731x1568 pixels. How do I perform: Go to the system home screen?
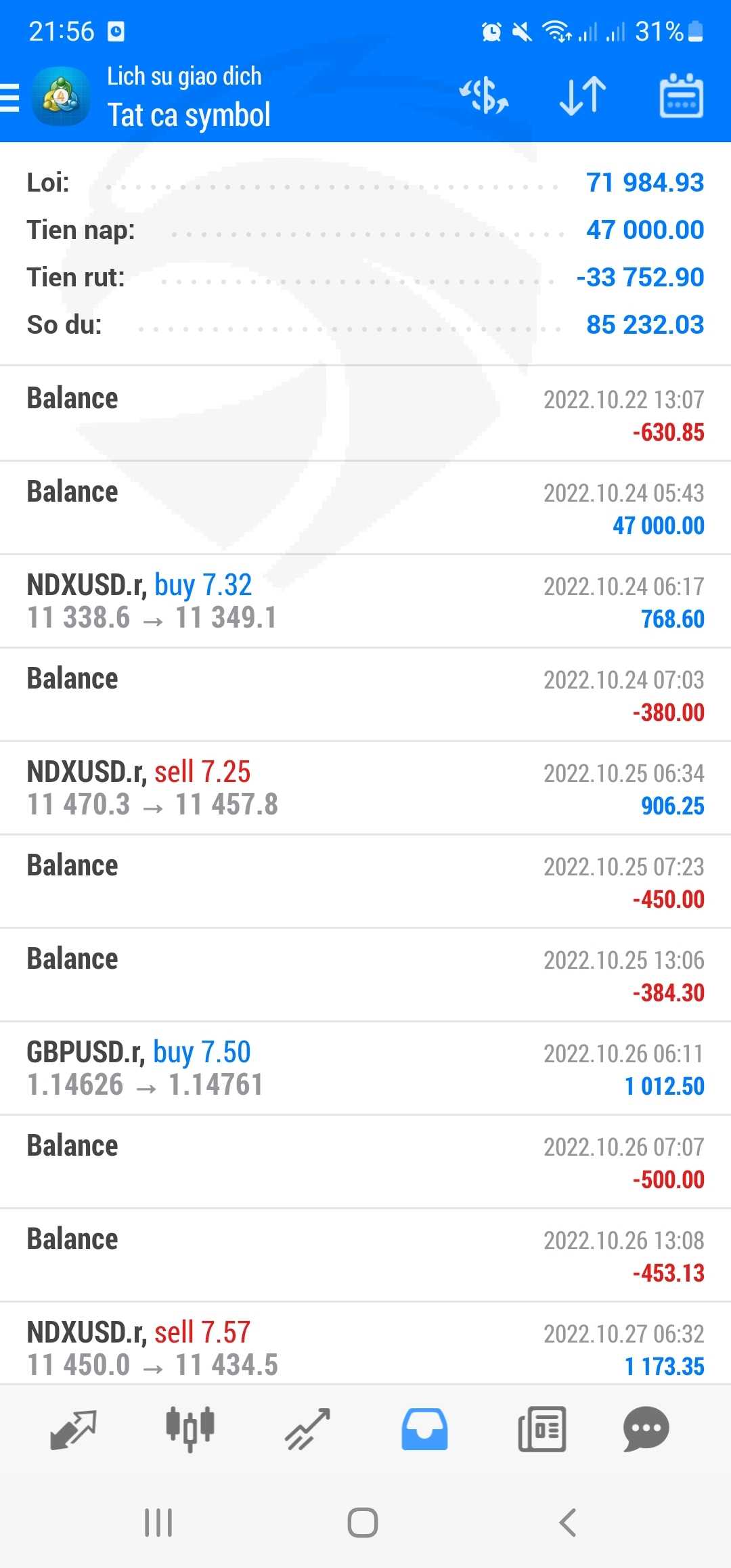click(363, 1523)
